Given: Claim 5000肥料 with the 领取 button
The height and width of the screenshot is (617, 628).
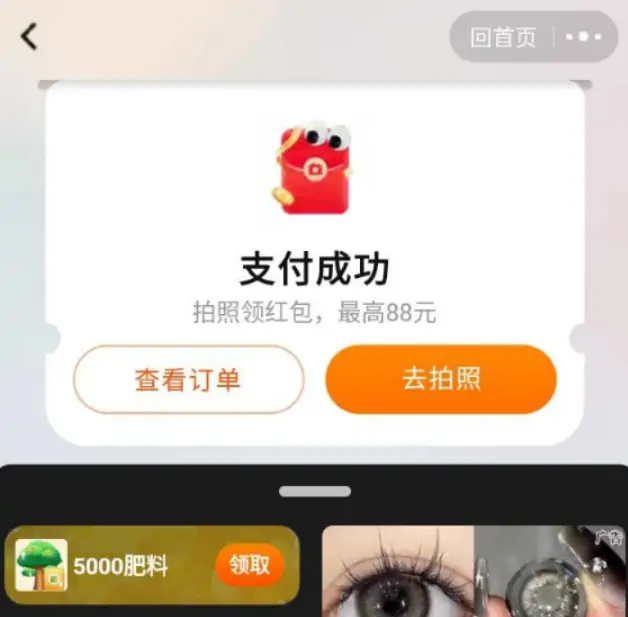Looking at the screenshot, I should (249, 565).
